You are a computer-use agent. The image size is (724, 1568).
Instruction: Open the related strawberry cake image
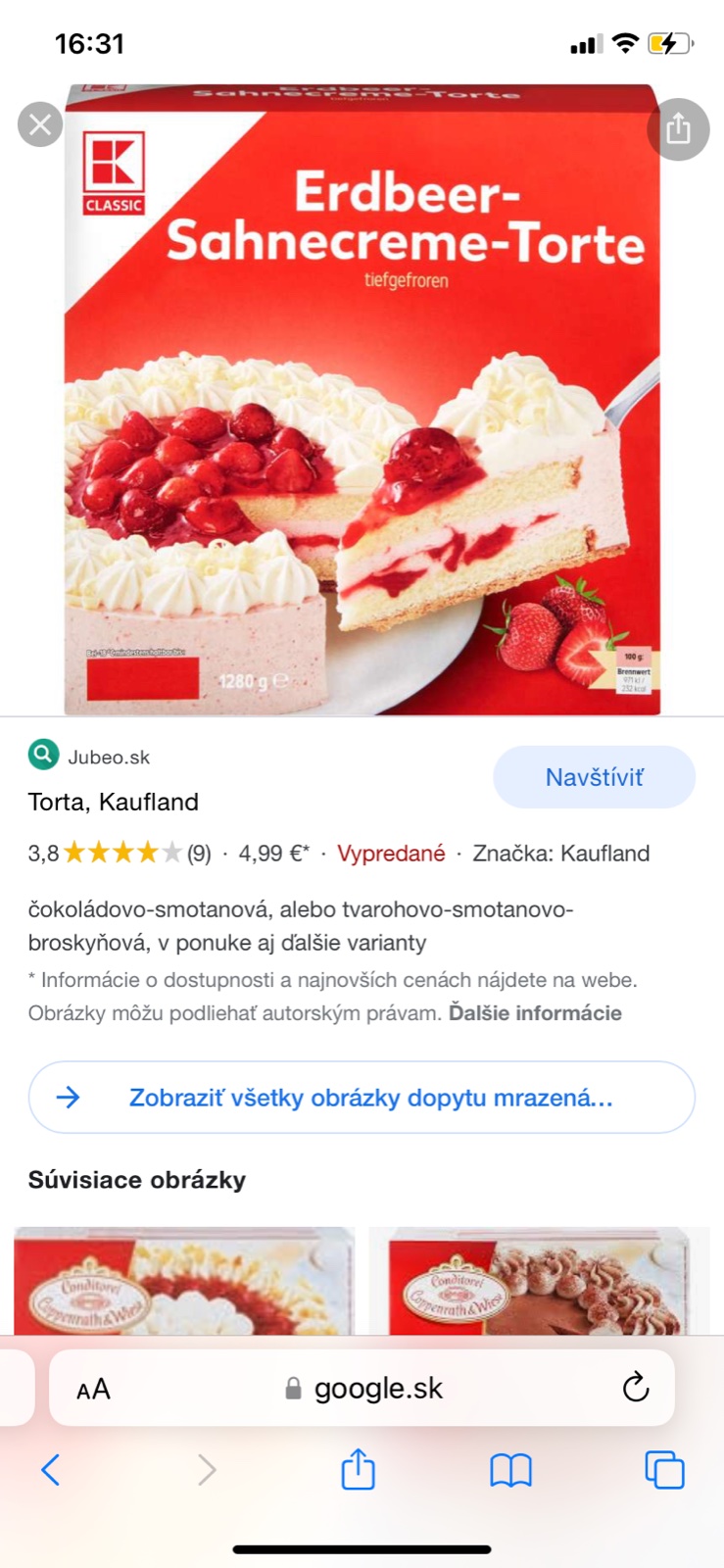tap(184, 1282)
